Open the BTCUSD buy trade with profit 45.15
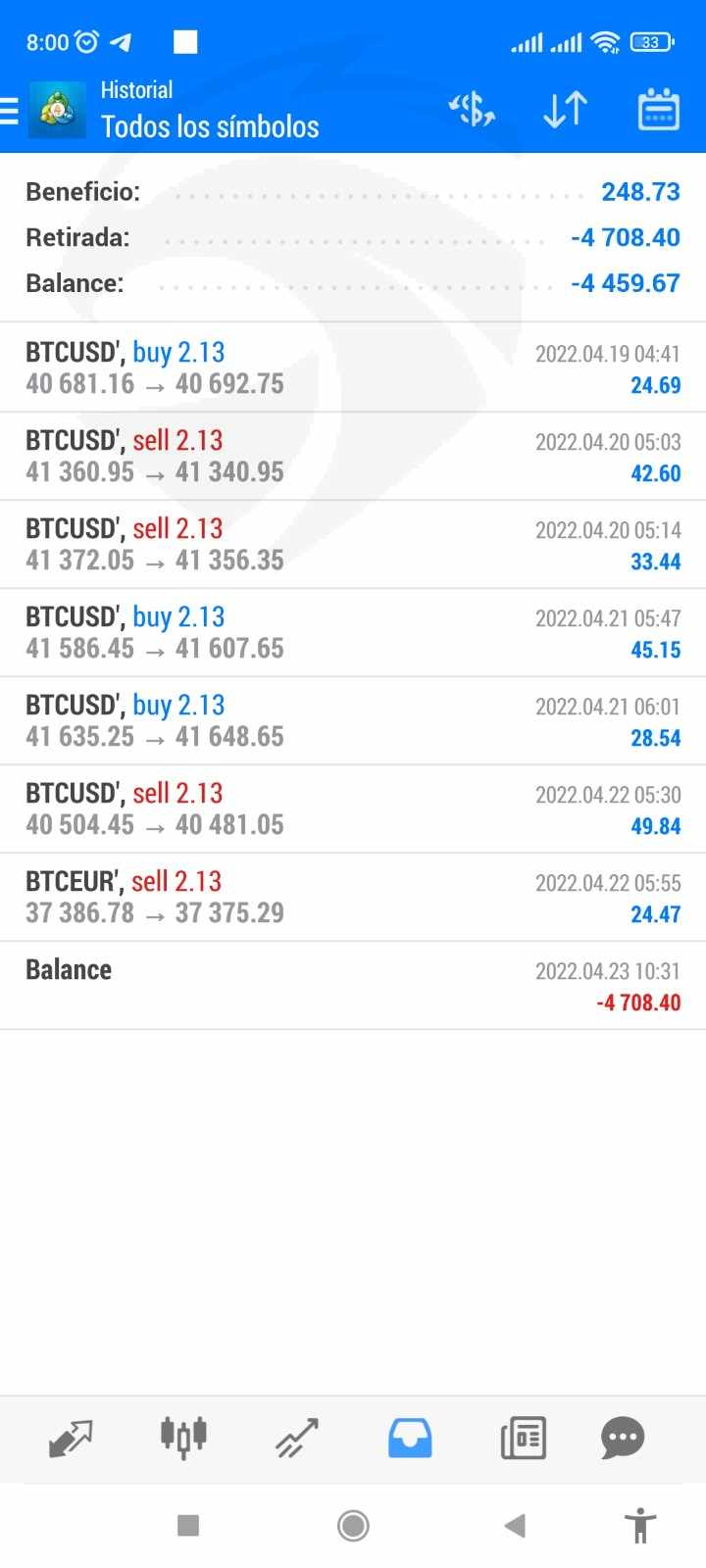This screenshot has width=706, height=1568. point(353,632)
